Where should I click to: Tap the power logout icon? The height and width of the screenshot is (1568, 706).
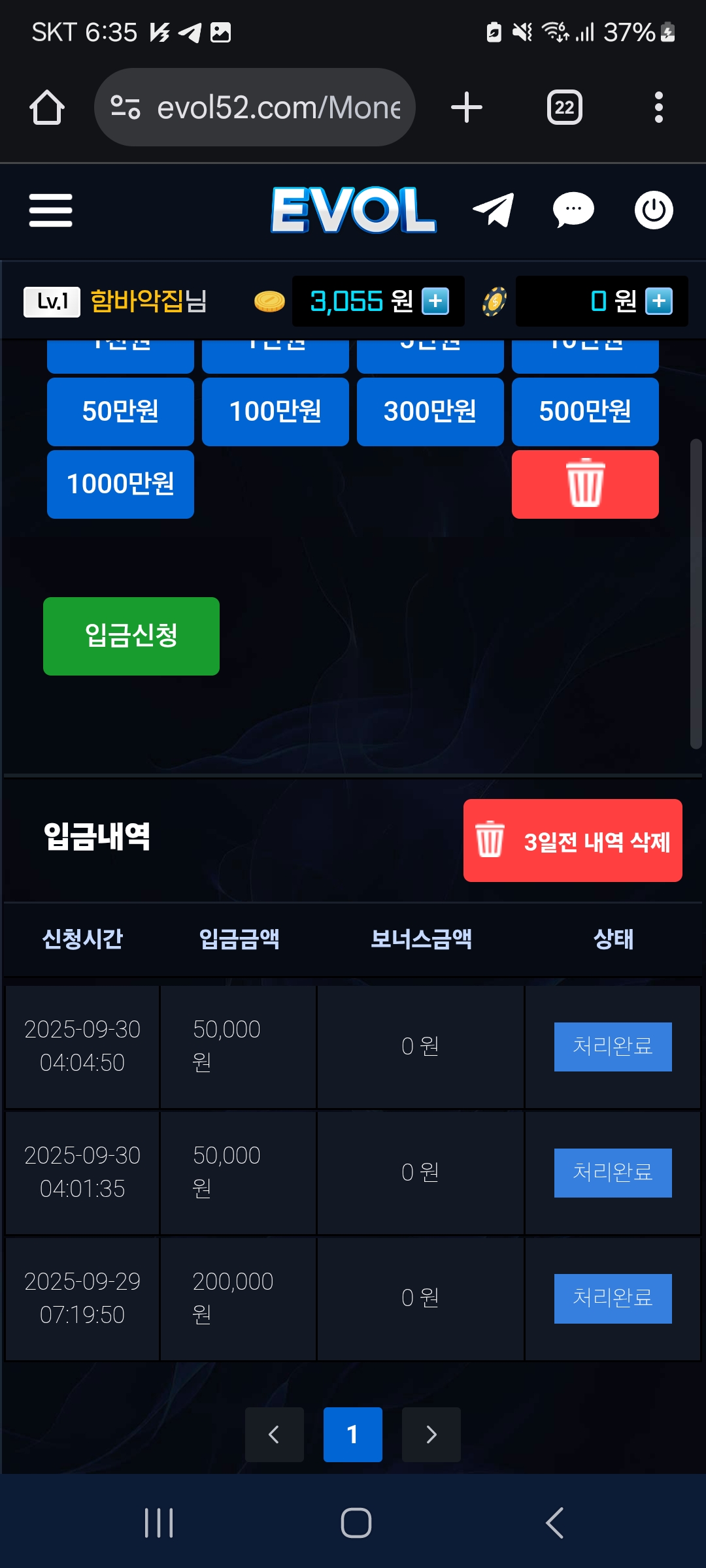click(654, 210)
